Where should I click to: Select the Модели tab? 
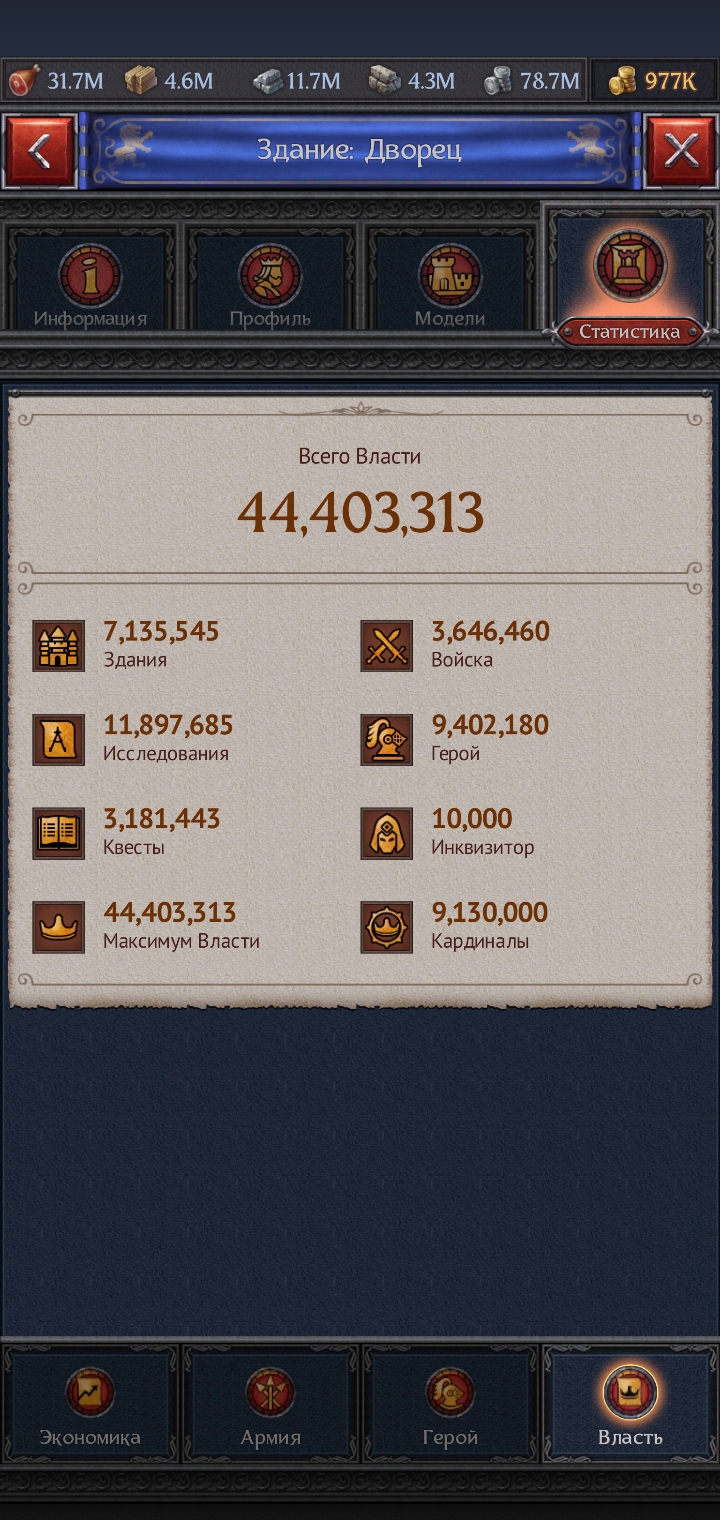point(450,283)
